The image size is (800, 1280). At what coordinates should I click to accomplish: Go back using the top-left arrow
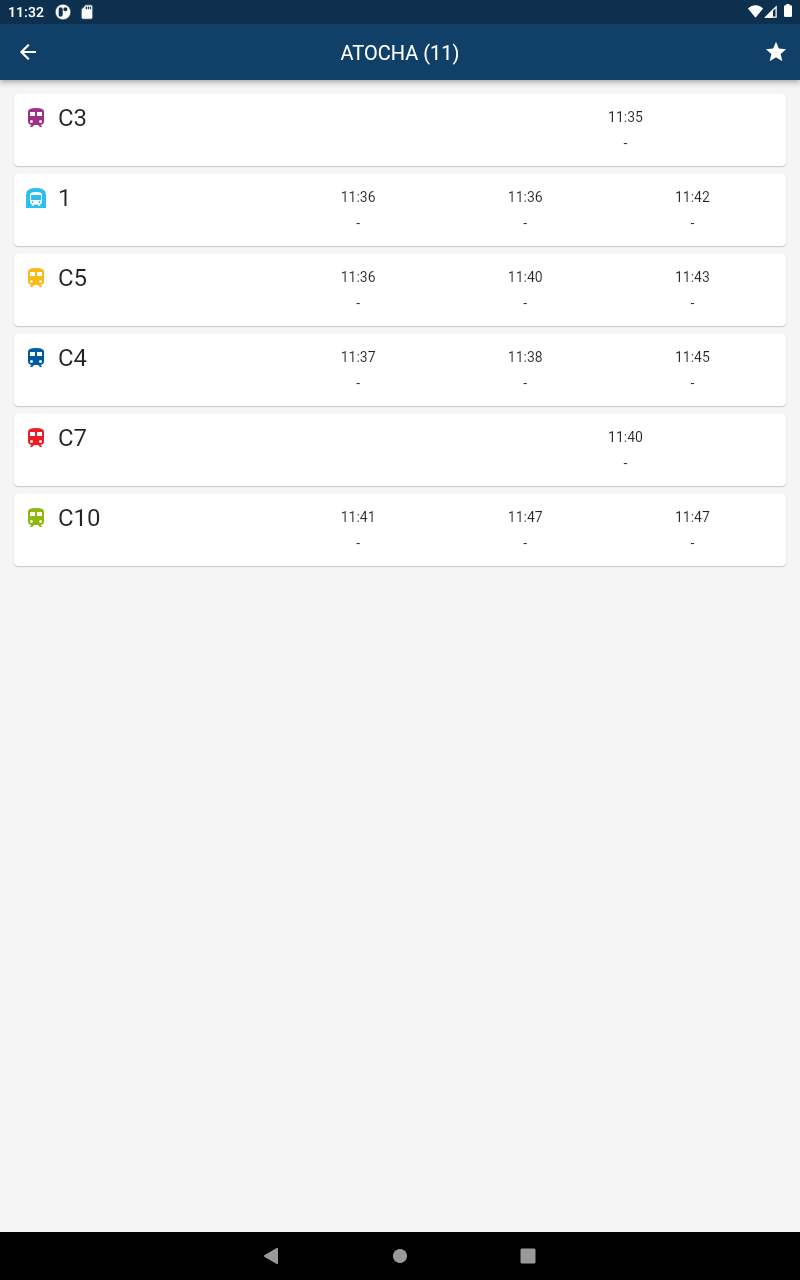tap(28, 52)
